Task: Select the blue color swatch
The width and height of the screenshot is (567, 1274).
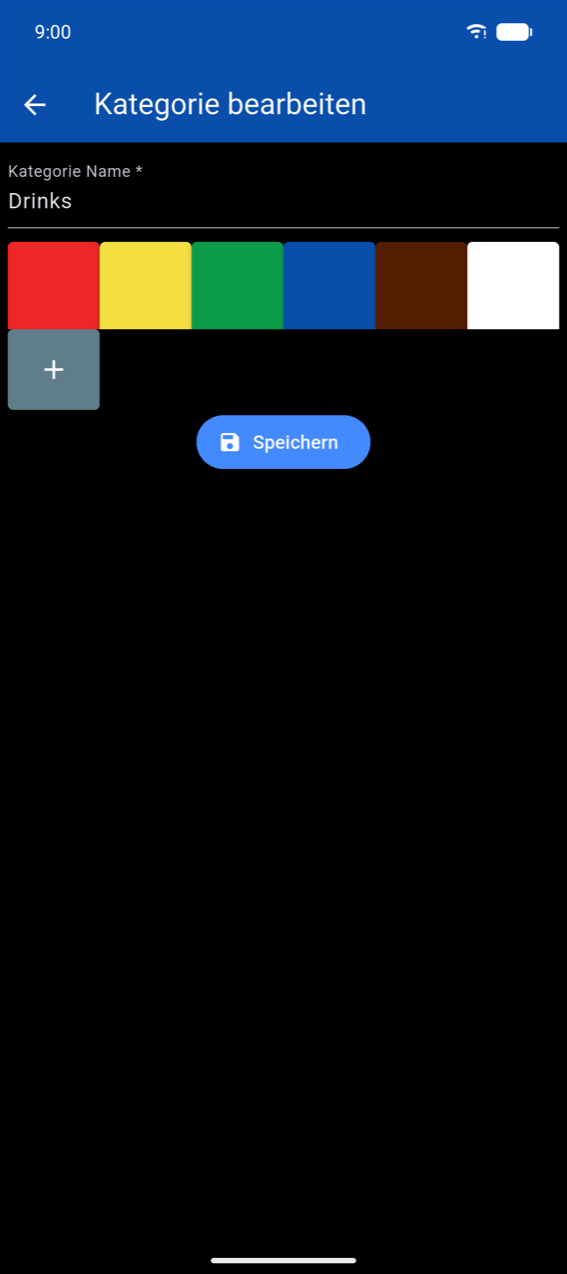Action: [x=330, y=286]
